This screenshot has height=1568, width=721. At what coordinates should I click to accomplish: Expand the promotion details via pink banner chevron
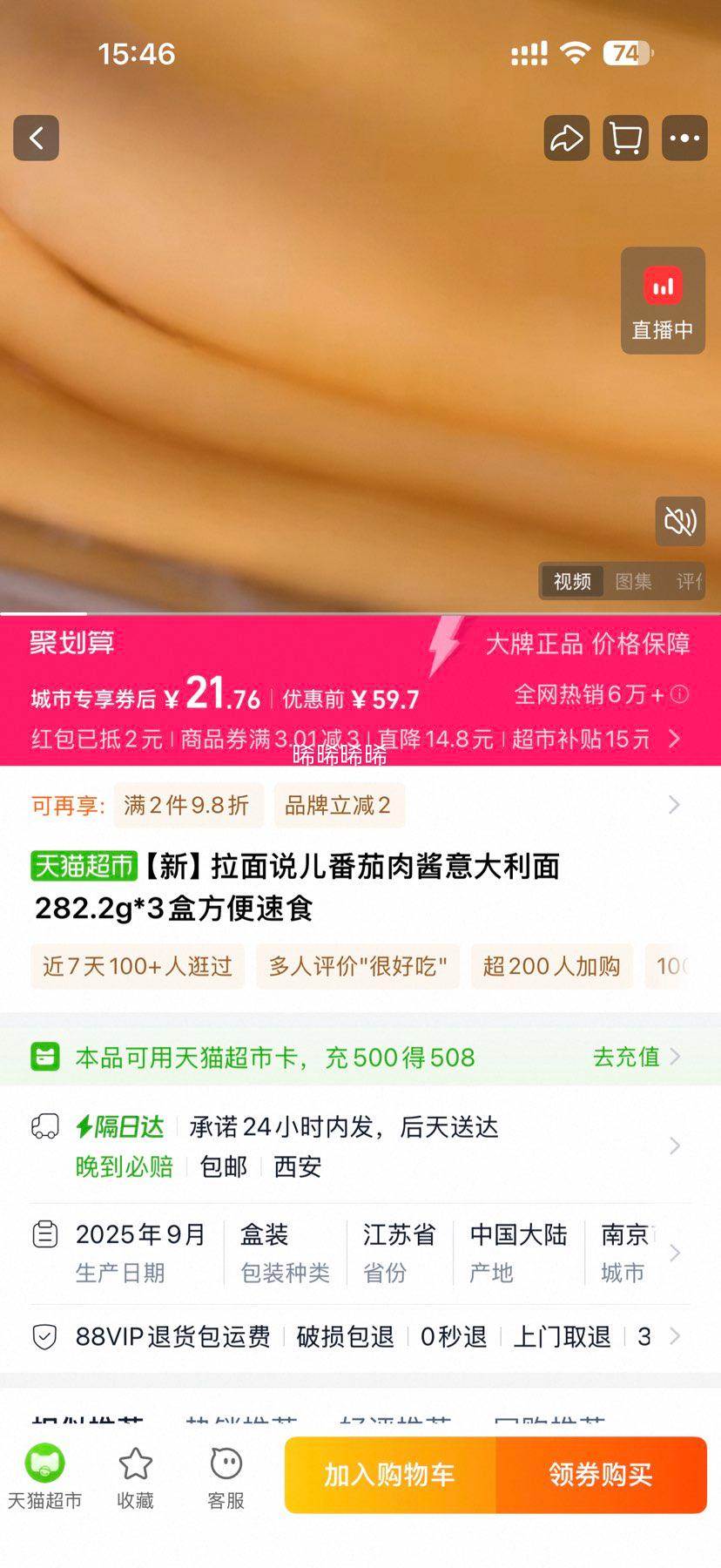pyautogui.click(x=673, y=739)
